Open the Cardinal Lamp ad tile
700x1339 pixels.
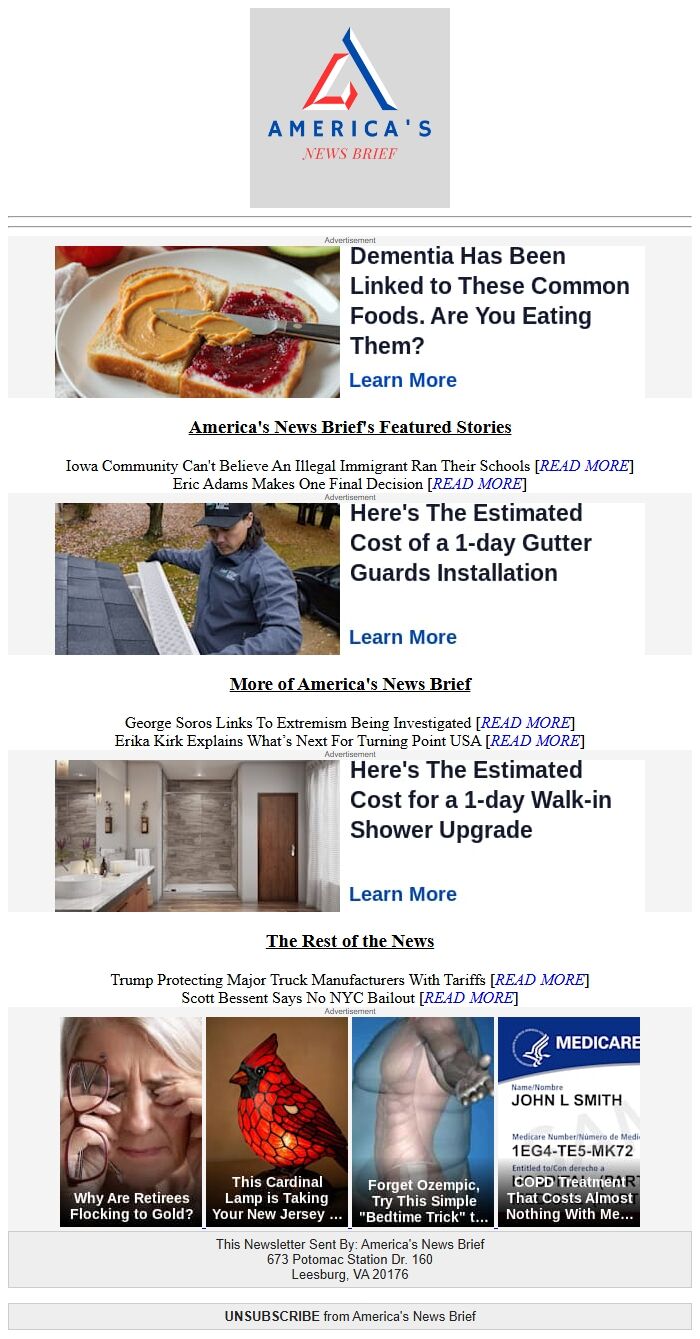(277, 1121)
